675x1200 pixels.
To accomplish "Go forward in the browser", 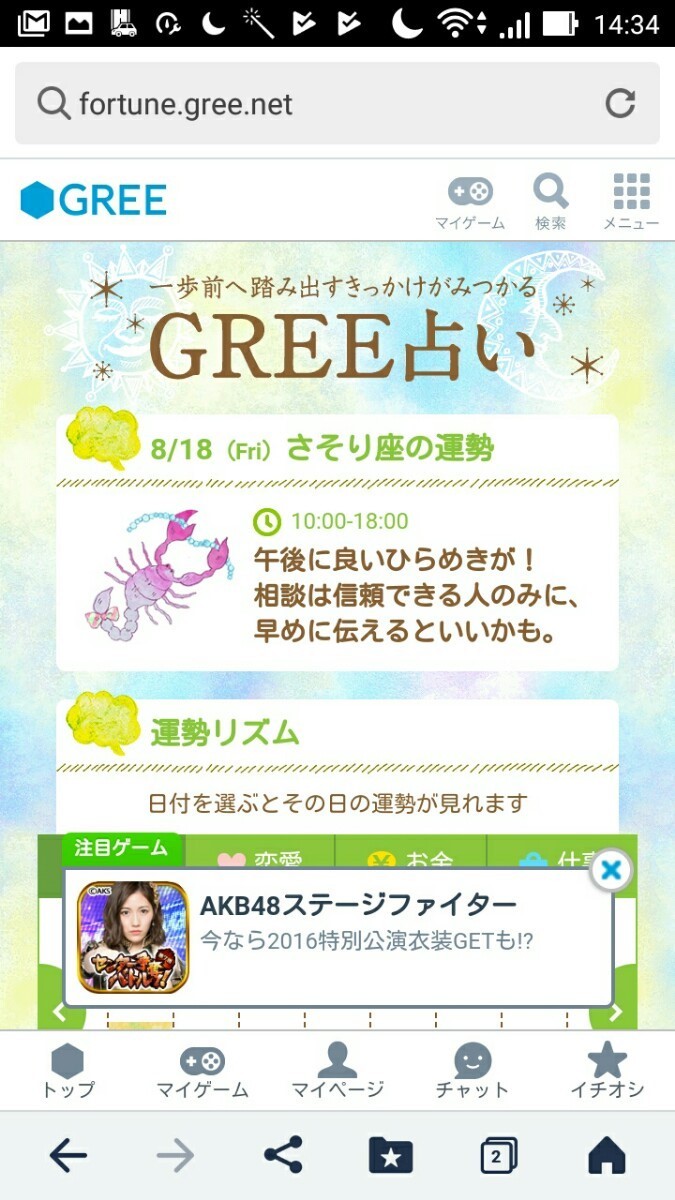I will 176,1156.
